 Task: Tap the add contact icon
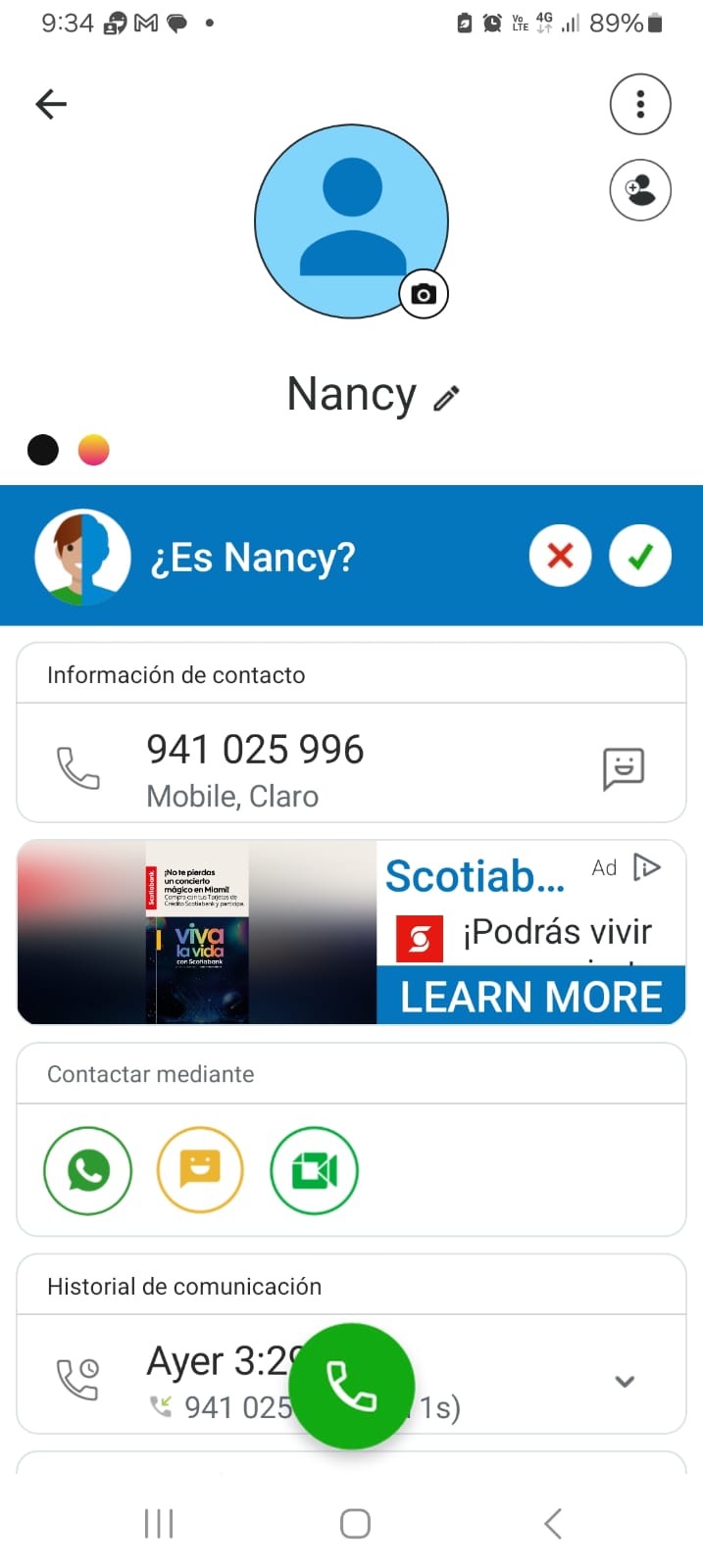tap(640, 190)
